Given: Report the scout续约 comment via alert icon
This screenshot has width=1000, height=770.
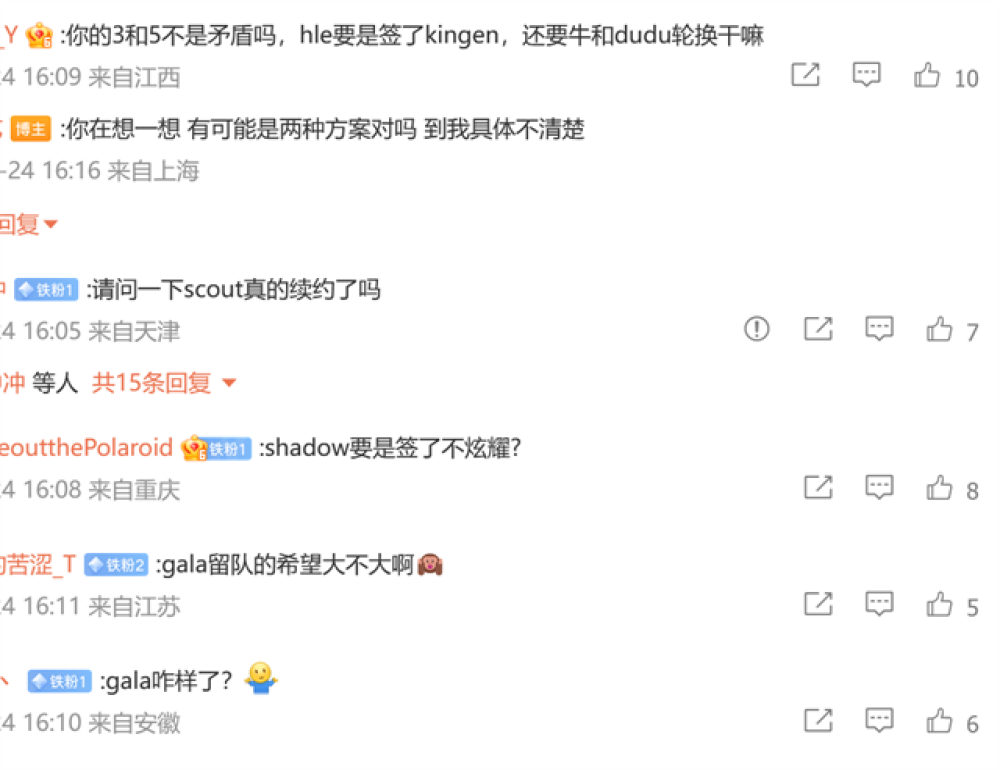Looking at the screenshot, I should [757, 329].
